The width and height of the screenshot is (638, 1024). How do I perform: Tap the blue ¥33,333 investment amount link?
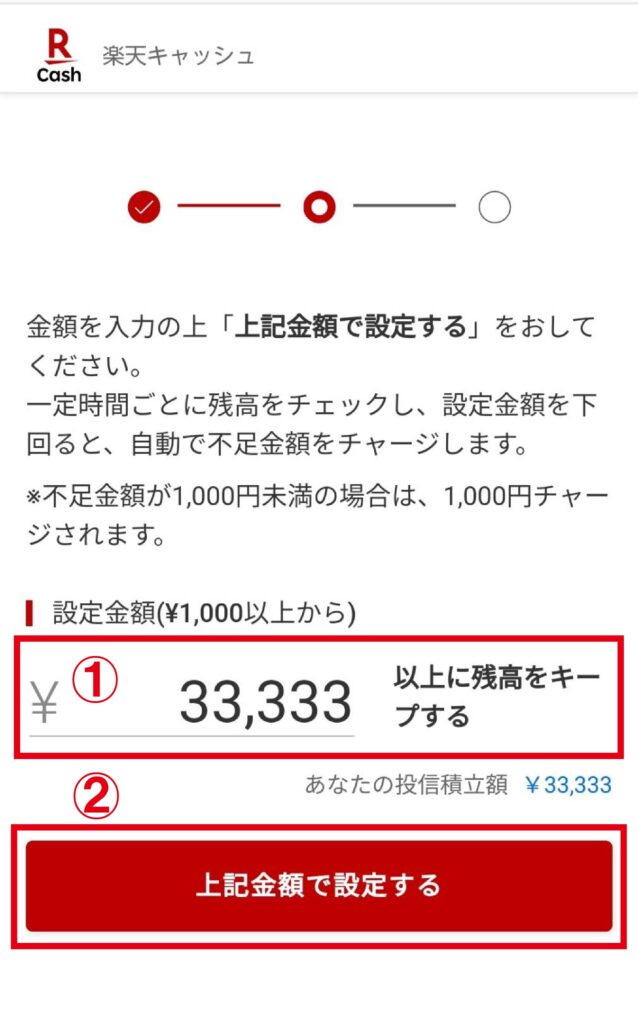(x=568, y=784)
